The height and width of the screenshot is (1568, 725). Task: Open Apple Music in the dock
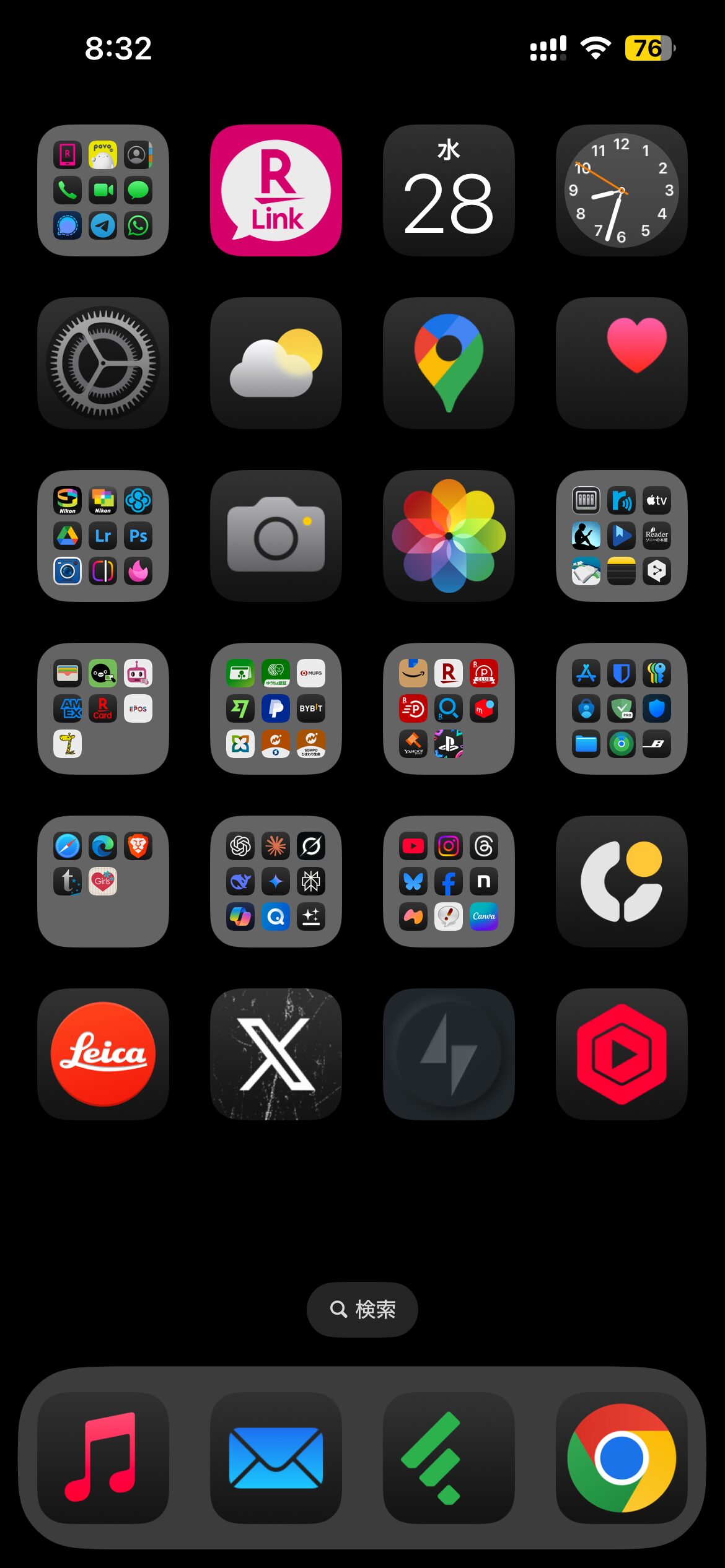(x=103, y=1458)
